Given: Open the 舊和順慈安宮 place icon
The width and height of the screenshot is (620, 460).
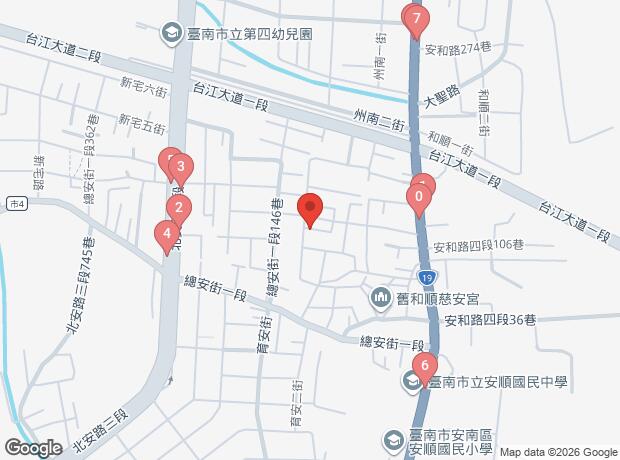Looking at the screenshot, I should pos(381,297).
